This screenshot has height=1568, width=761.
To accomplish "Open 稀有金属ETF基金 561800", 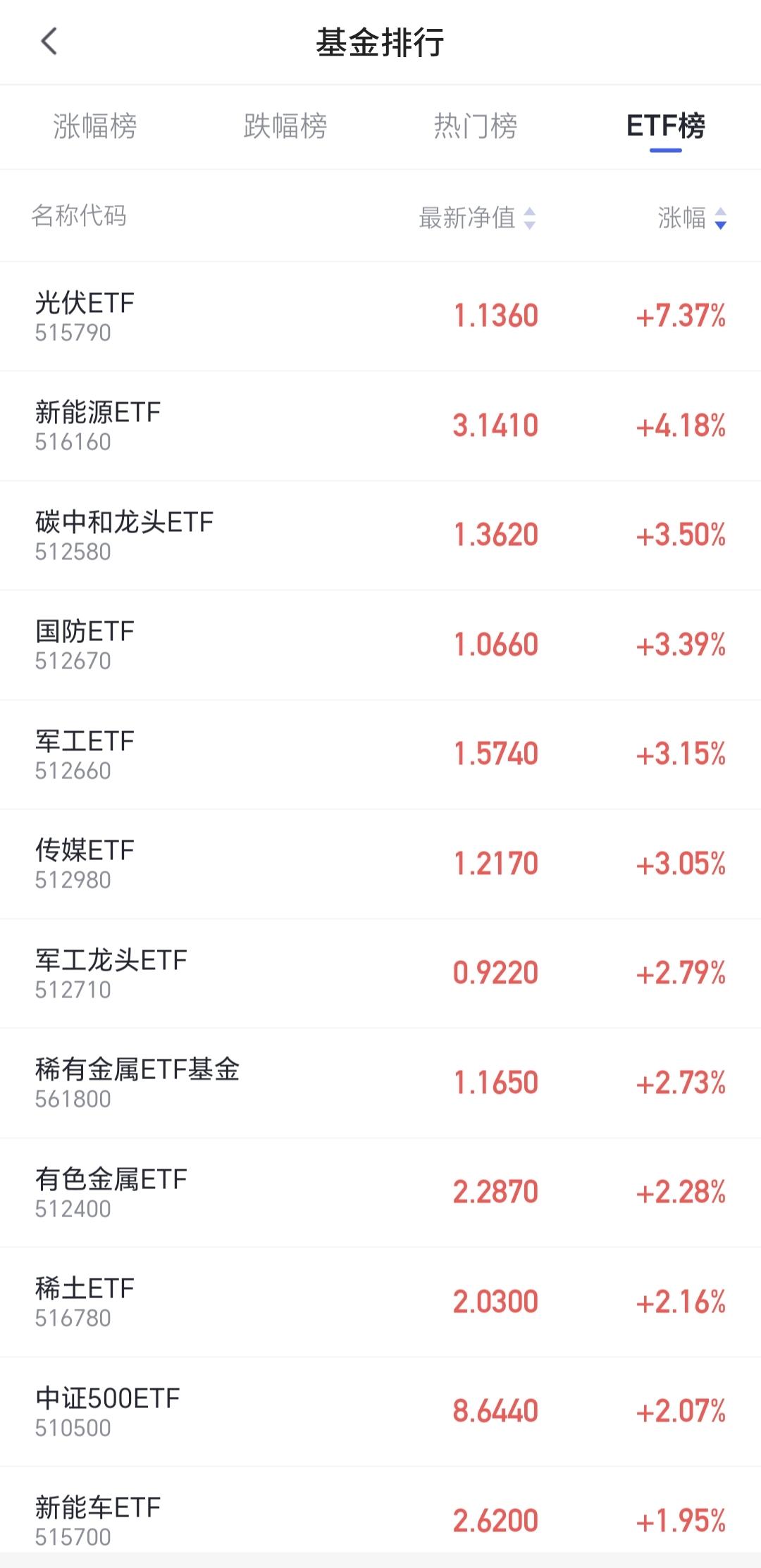I will 380,1083.
